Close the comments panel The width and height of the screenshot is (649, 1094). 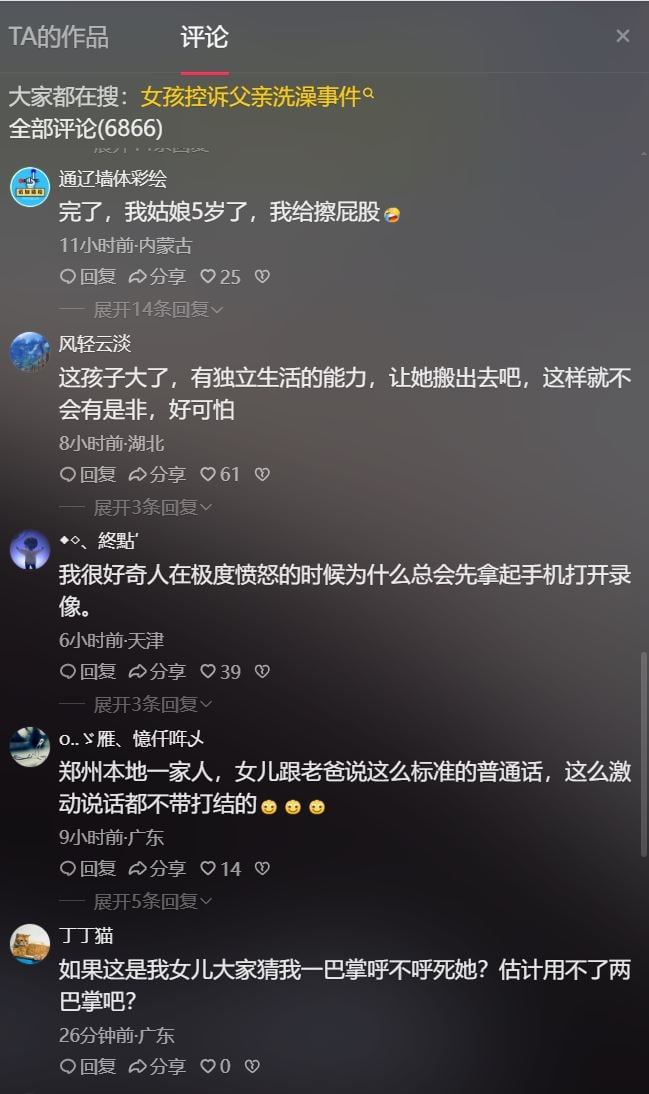(x=622, y=37)
